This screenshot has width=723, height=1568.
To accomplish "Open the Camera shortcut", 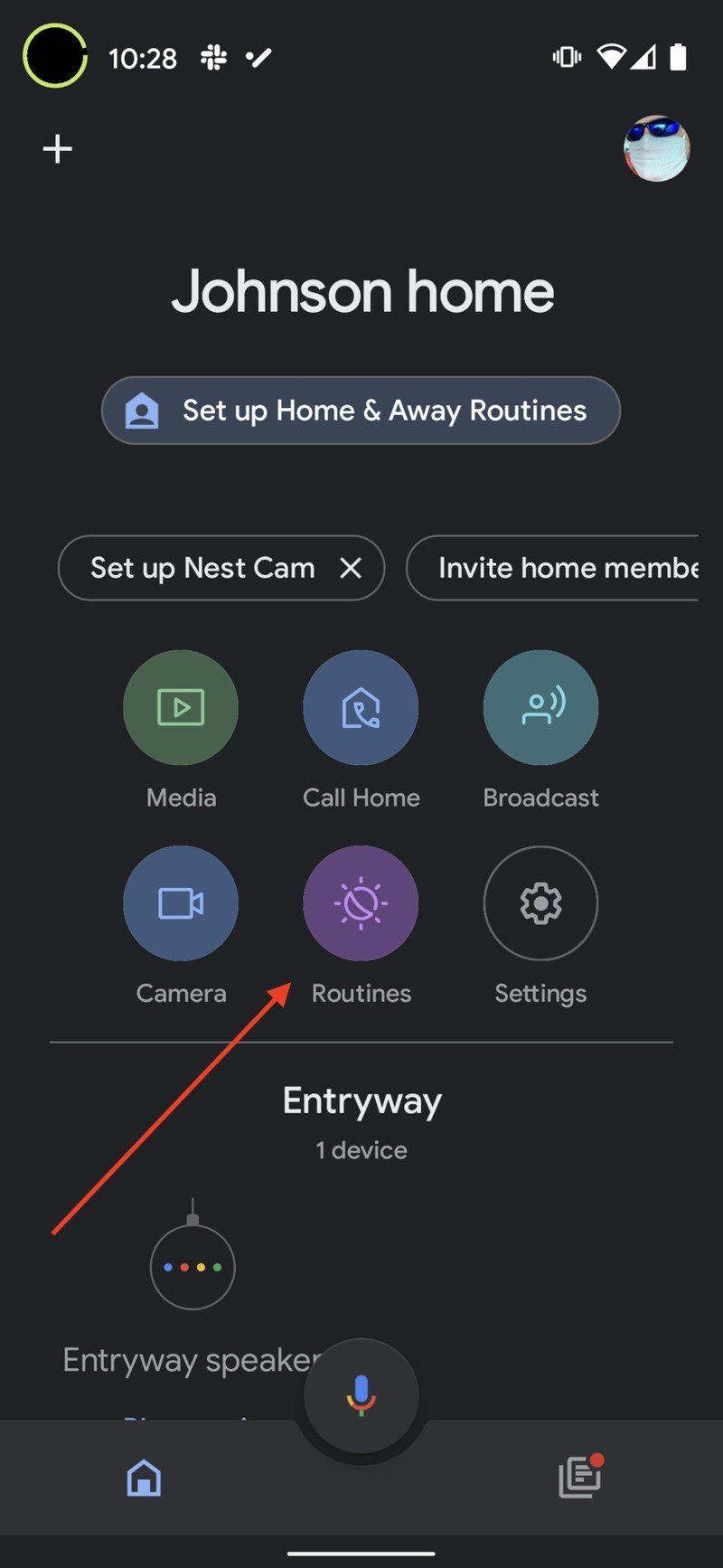I will pos(181,902).
